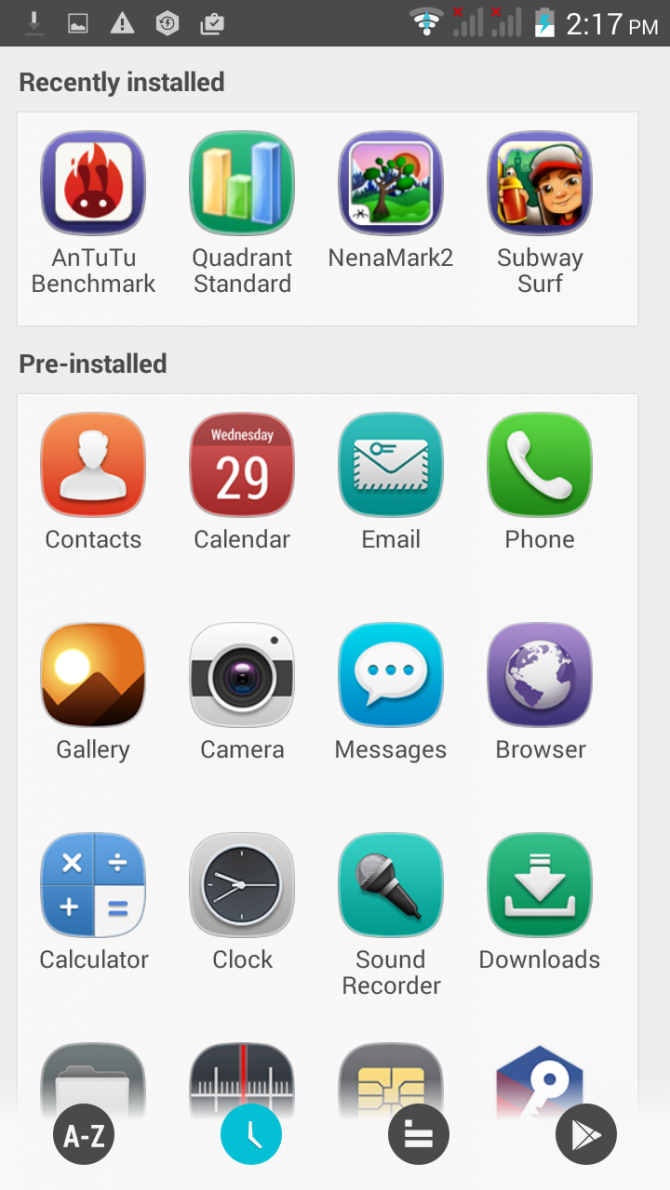Select the recent clock sort tab
Screen dimensions: 670x1190
[251, 1135]
